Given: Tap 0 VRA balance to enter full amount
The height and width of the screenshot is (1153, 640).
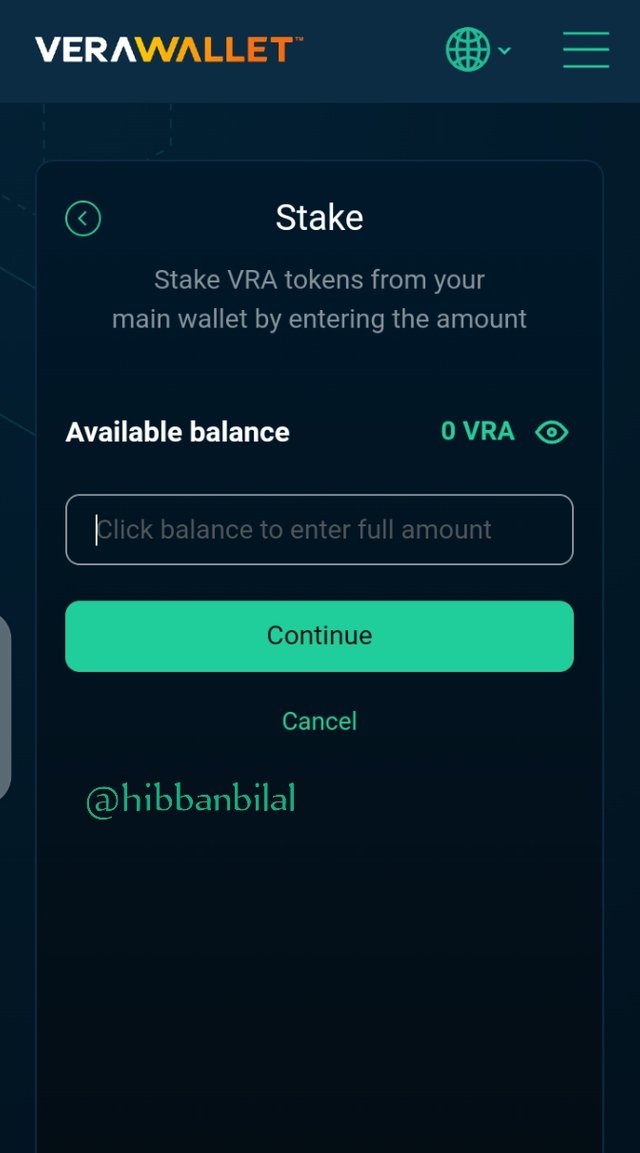Looking at the screenshot, I should click(x=477, y=431).
